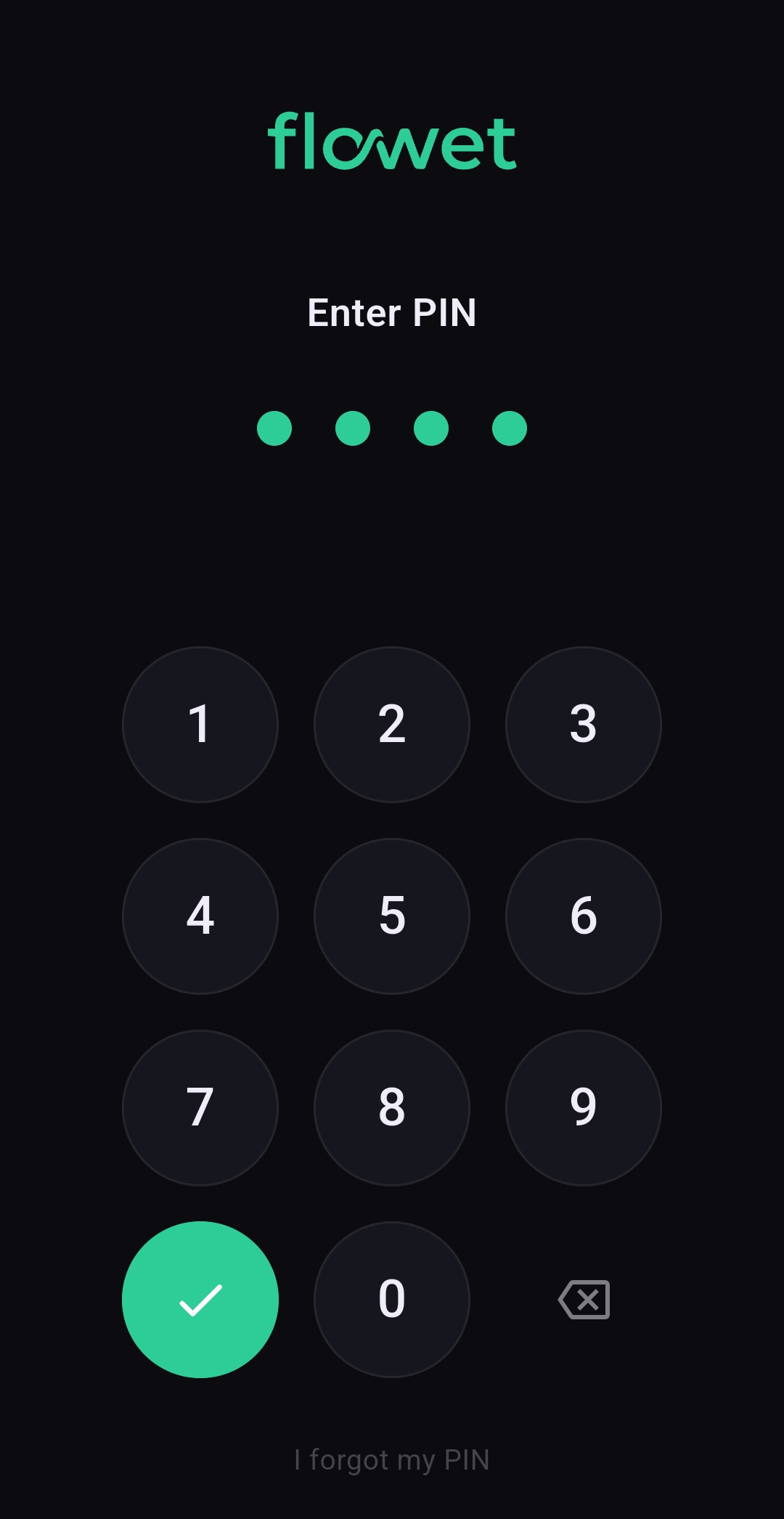
Task: Tap the number 5 key
Action: pos(392,916)
